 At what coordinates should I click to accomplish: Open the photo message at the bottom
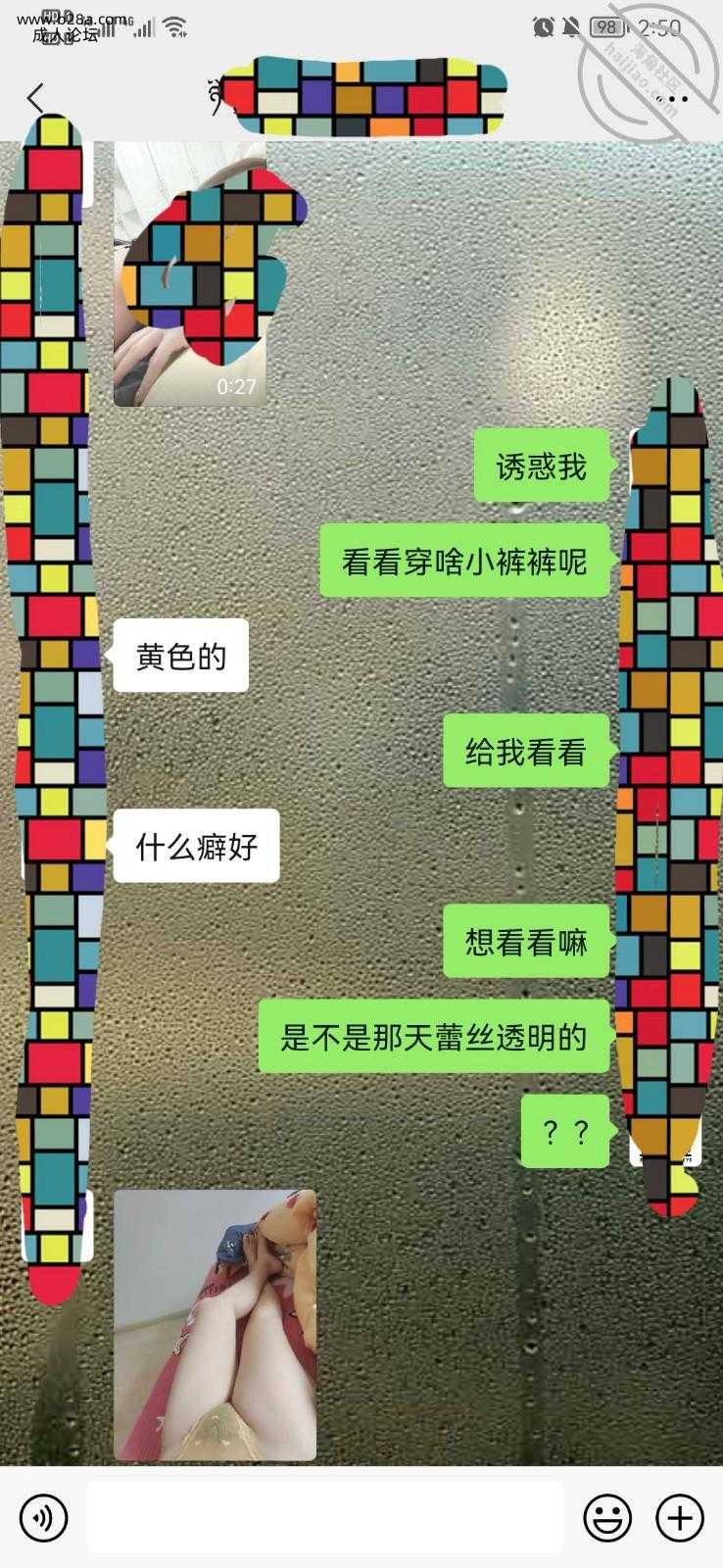(215, 1325)
